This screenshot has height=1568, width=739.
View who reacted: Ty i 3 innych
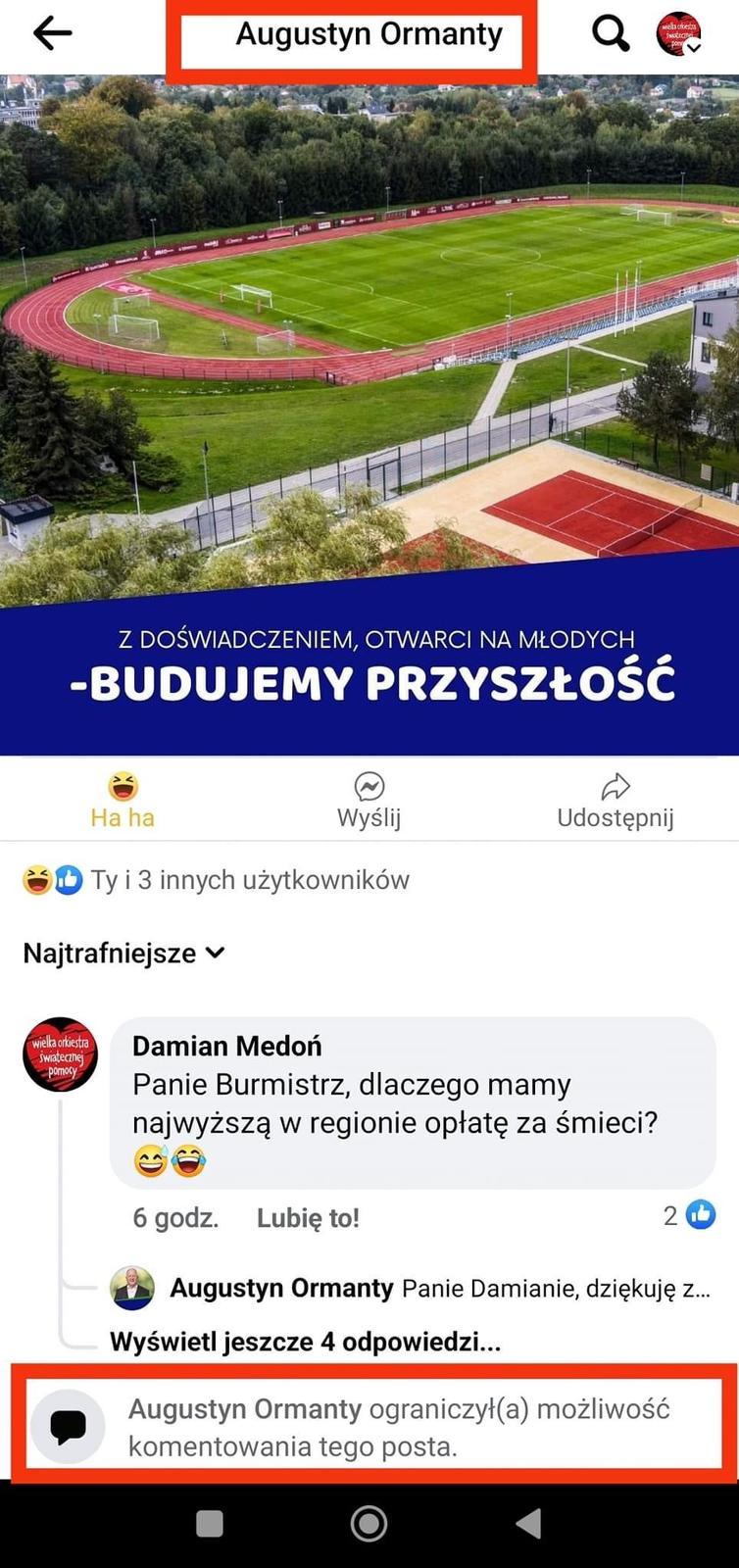(216, 880)
